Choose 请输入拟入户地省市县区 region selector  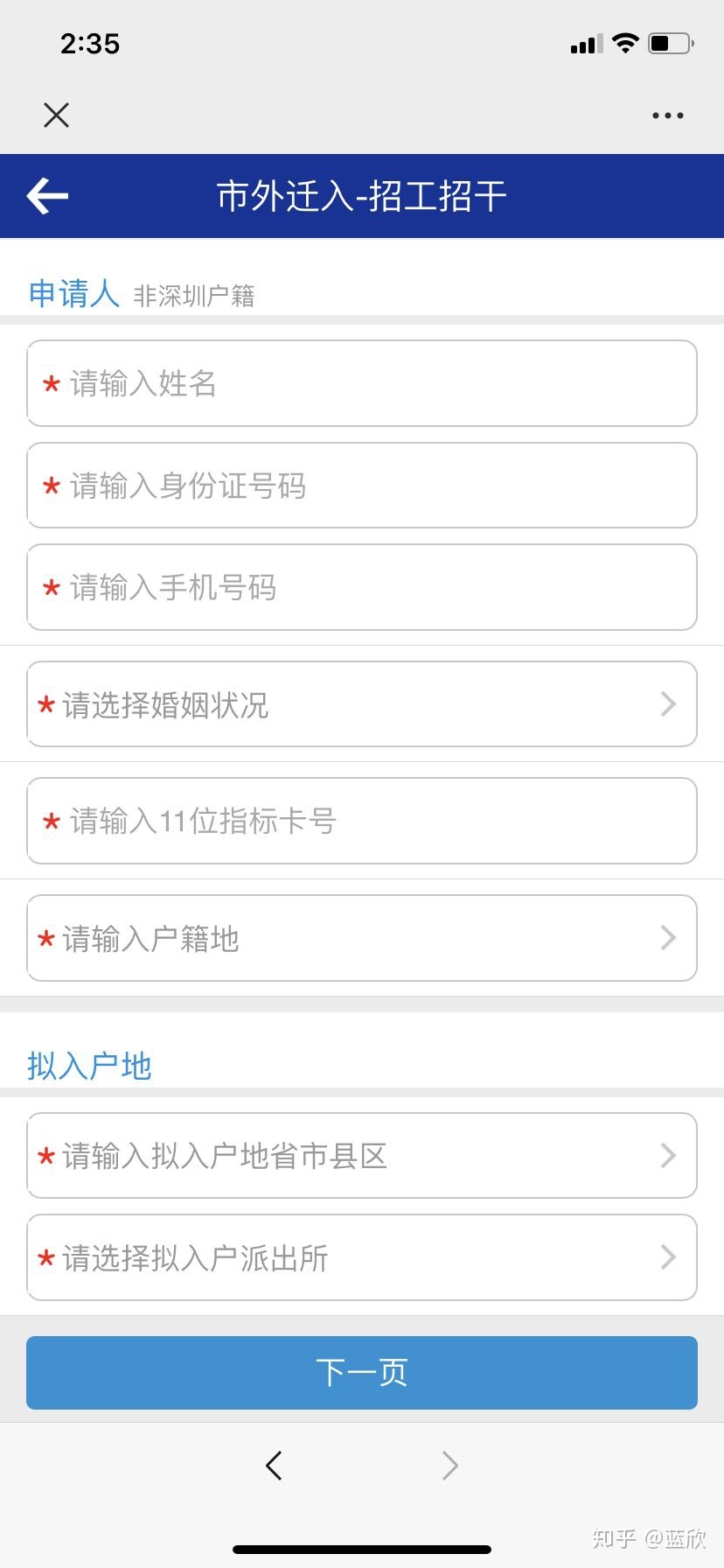click(362, 1156)
